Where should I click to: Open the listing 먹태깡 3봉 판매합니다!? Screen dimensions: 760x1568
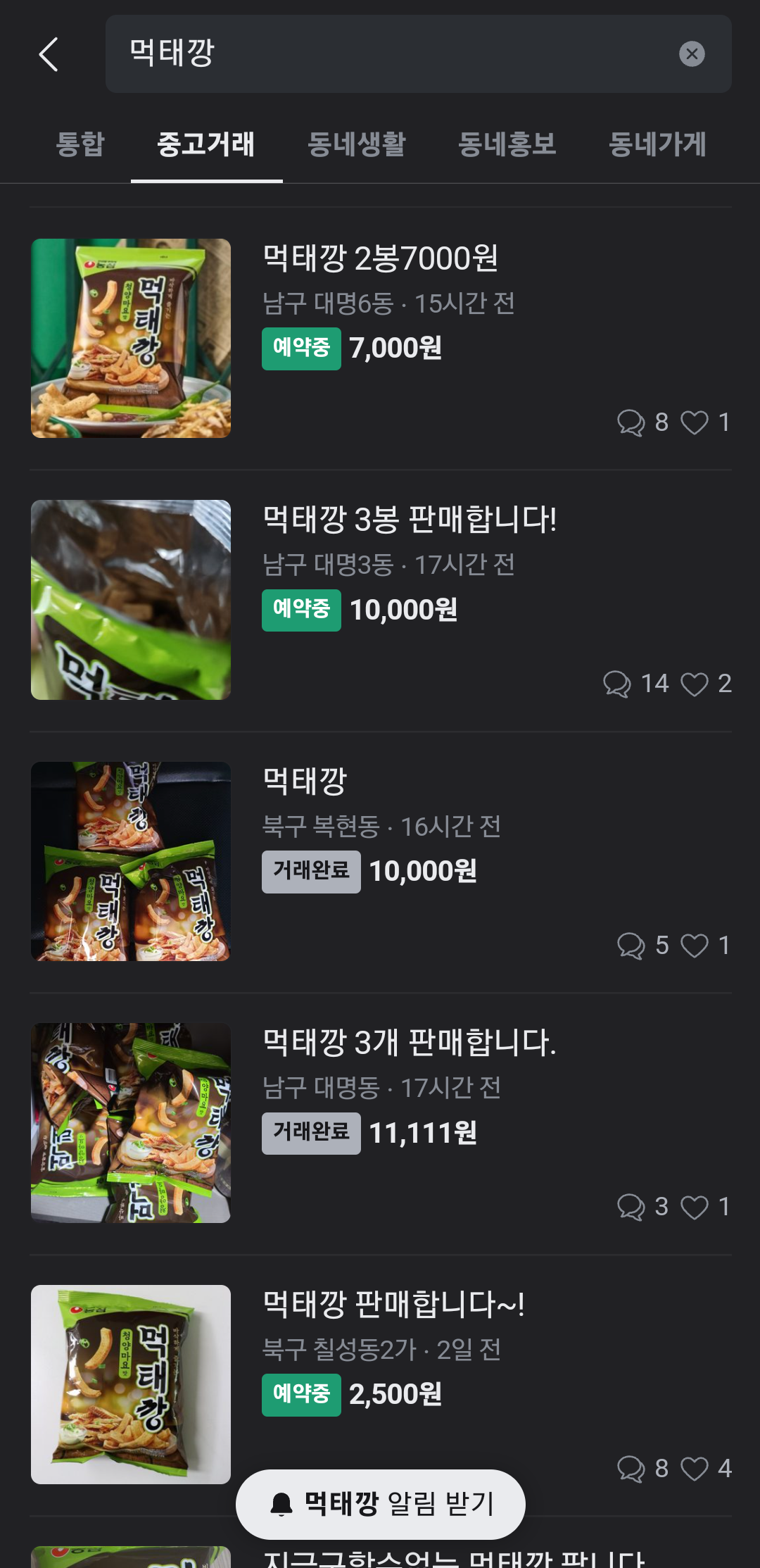tap(410, 520)
